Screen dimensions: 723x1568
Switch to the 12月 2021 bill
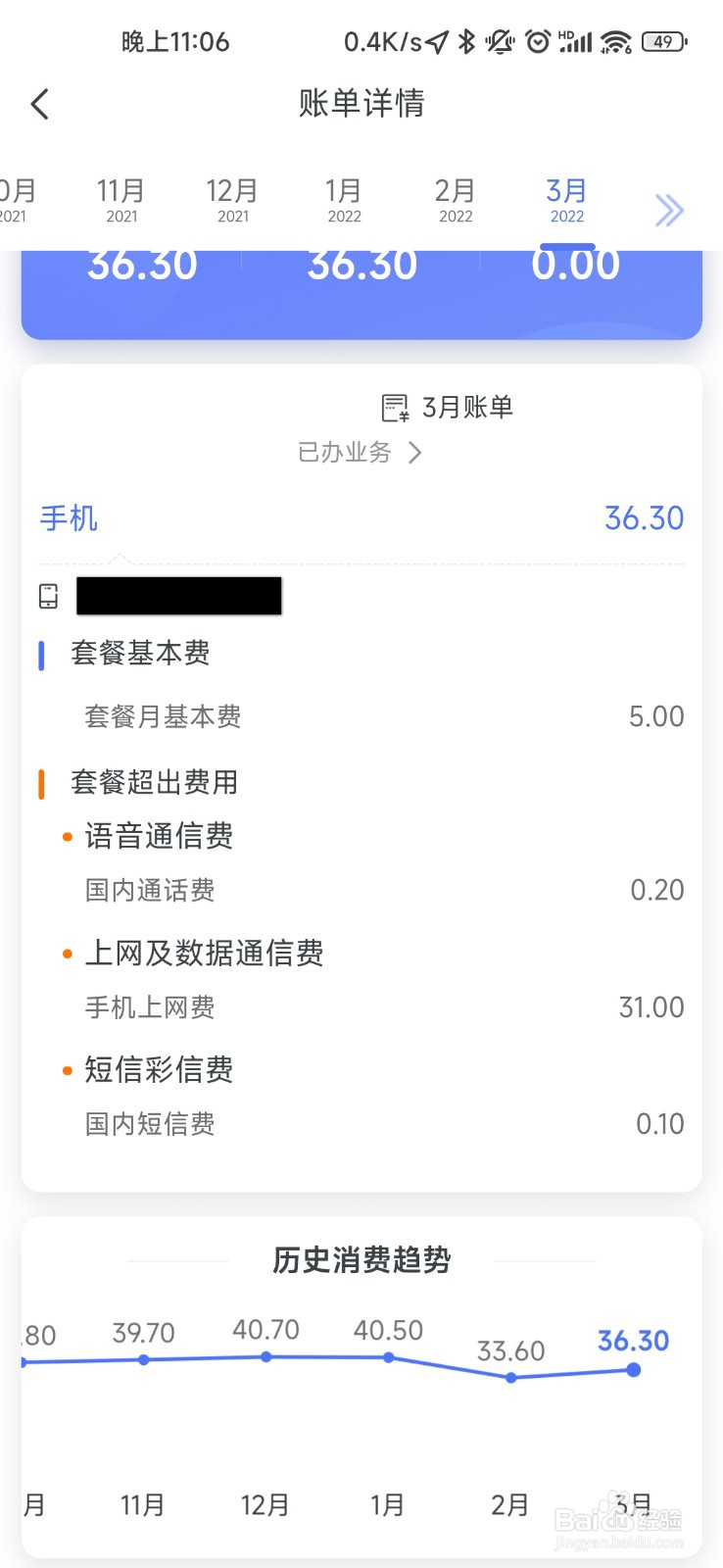point(232,200)
